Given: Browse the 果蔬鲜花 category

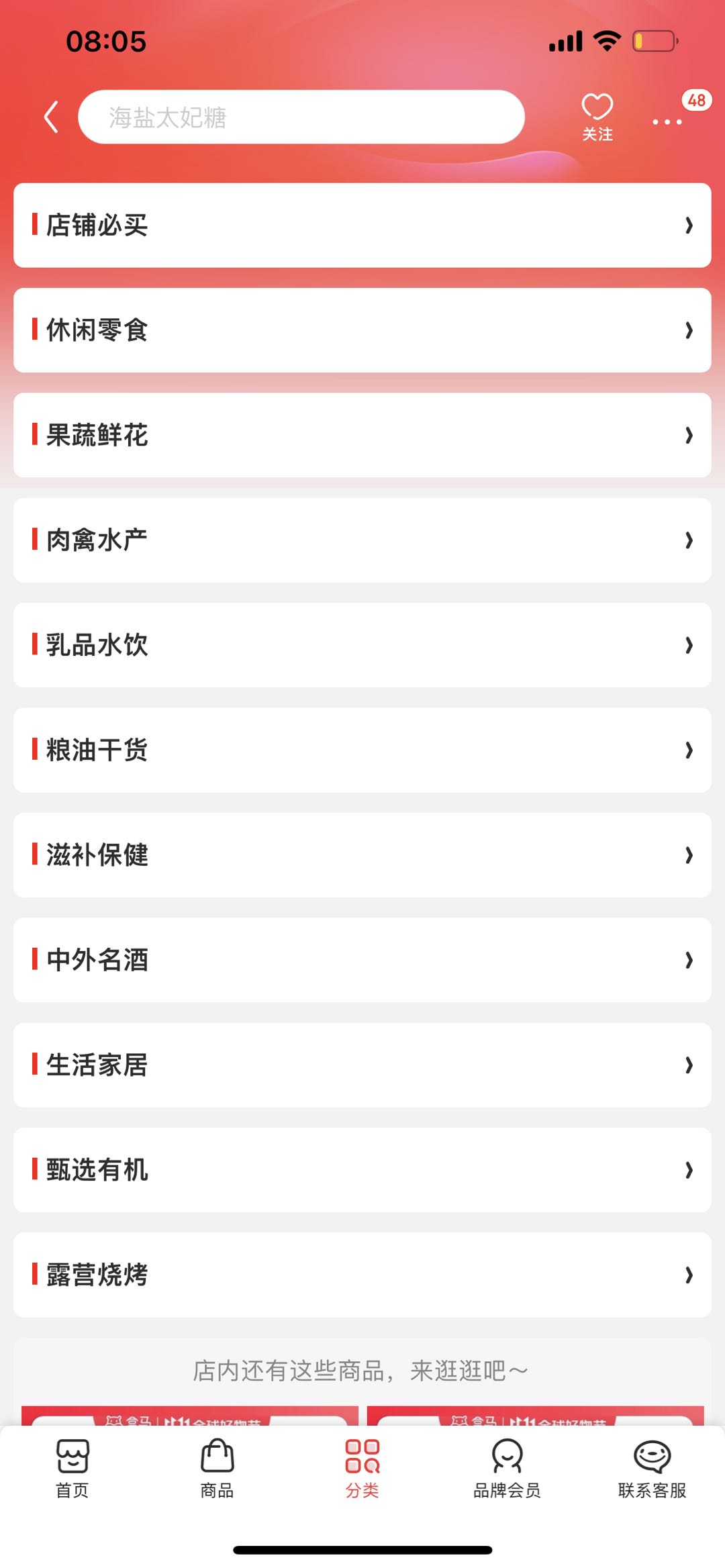Looking at the screenshot, I should click(x=362, y=435).
